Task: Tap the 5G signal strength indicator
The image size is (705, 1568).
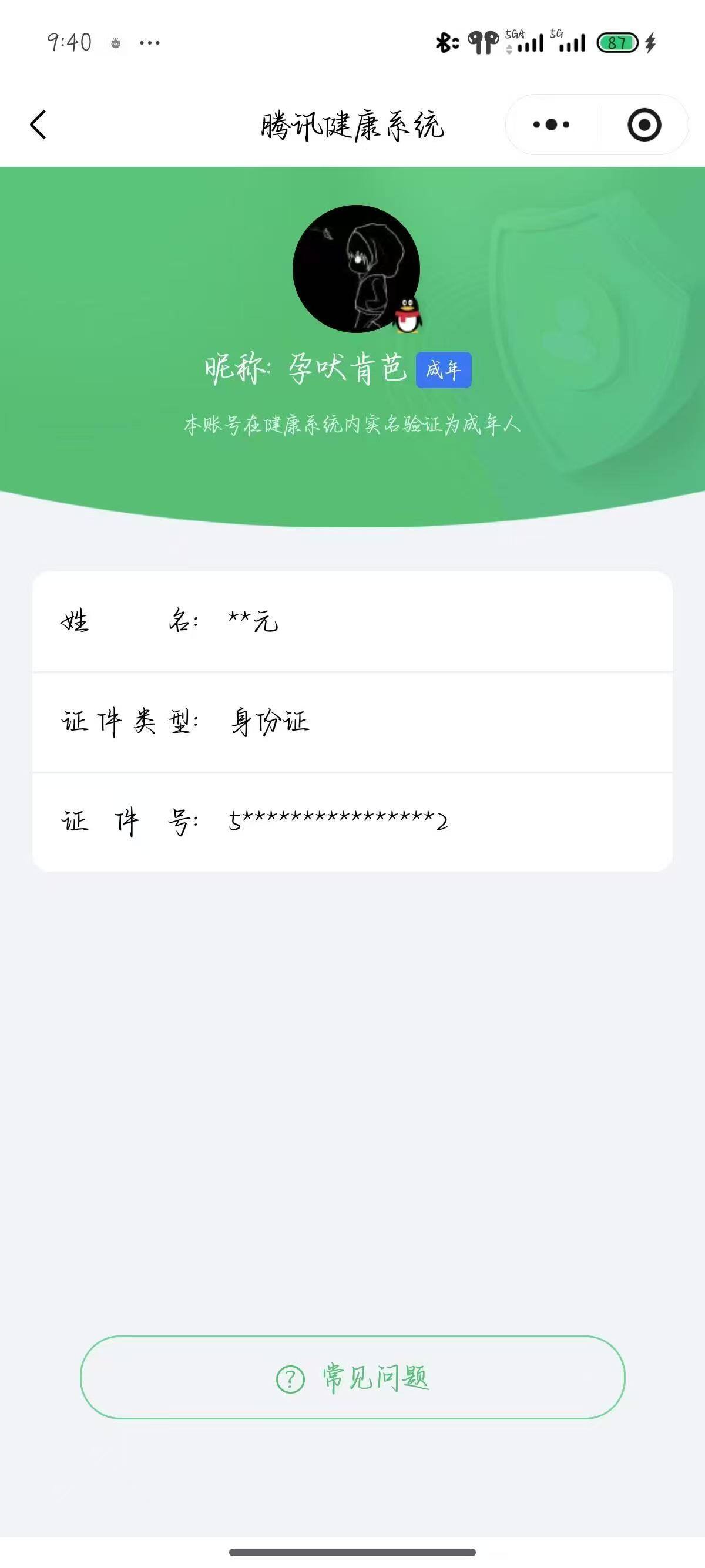Action: coord(572,43)
